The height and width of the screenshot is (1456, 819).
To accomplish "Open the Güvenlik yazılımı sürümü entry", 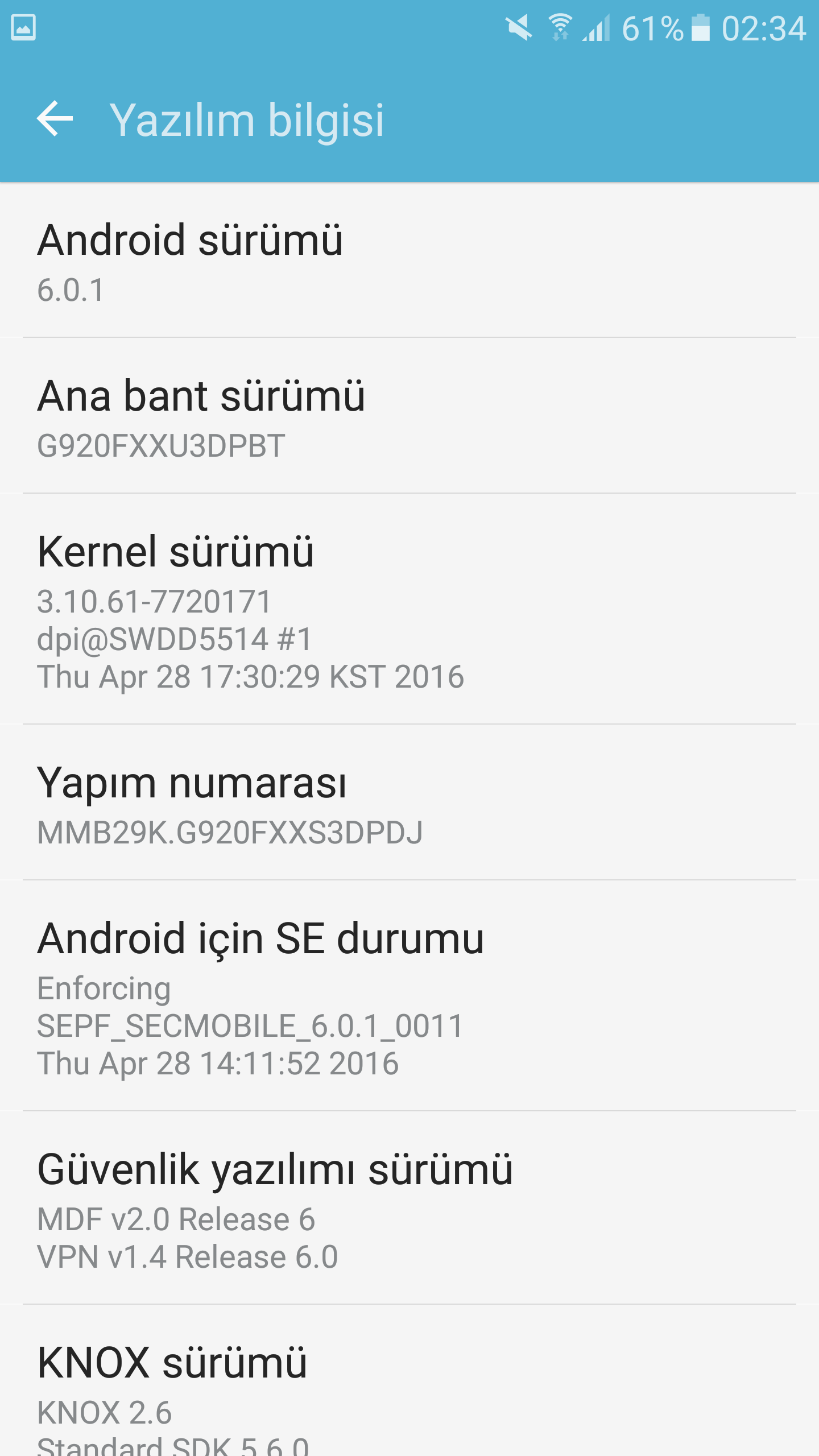I will point(409,1209).
